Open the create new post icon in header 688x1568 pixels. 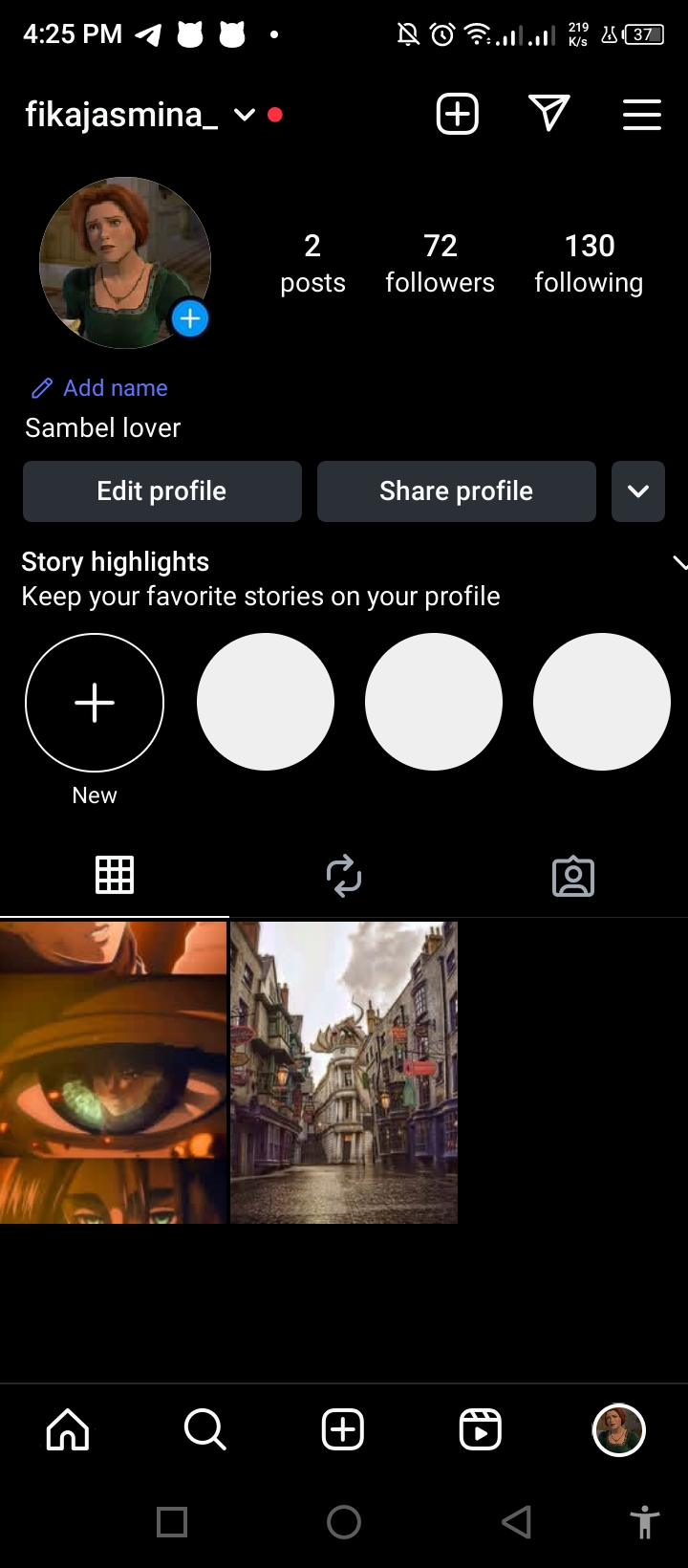pyautogui.click(x=457, y=115)
